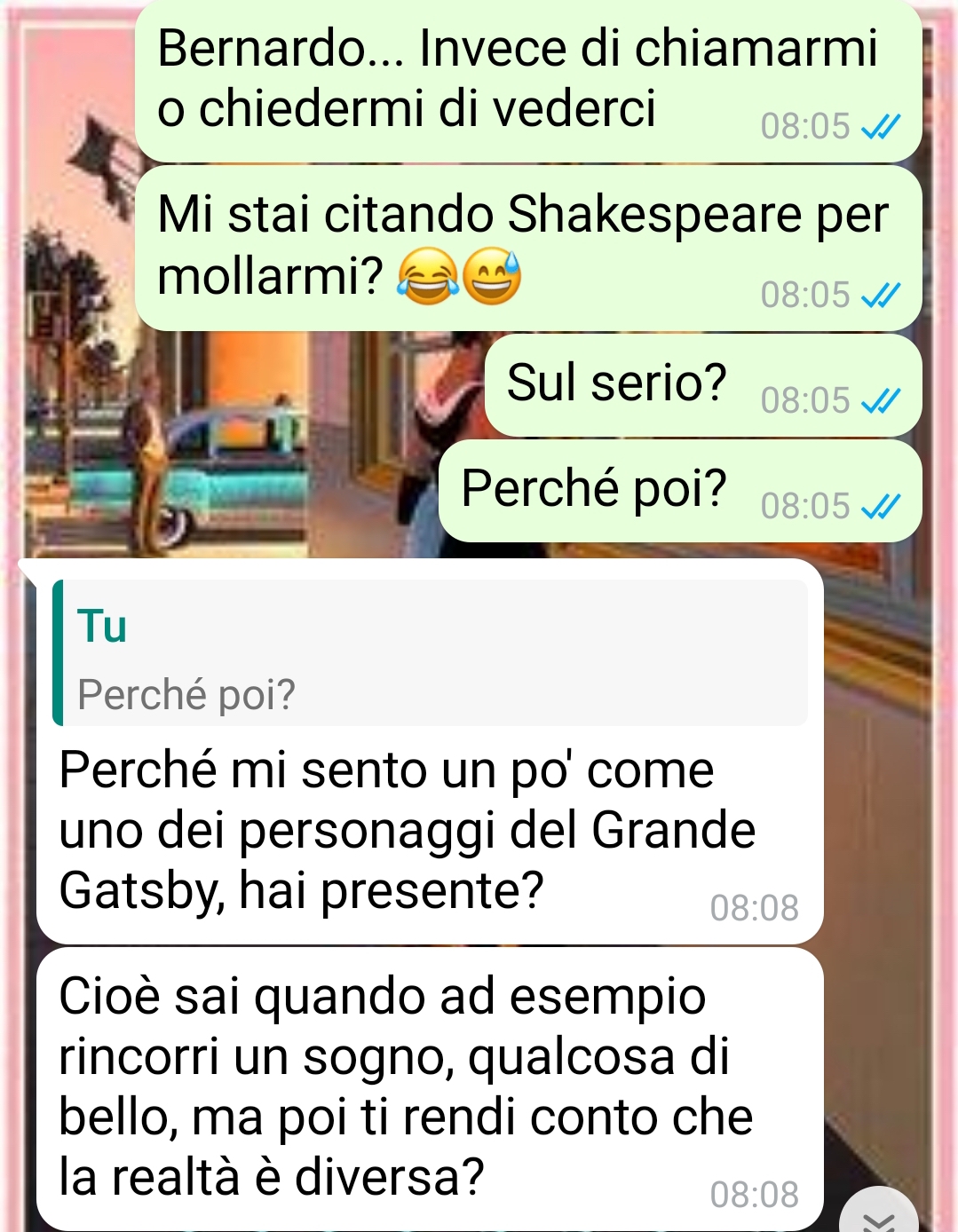Open quoted reply 'Perché poi?' from Tu
Image resolution: width=958 pixels, height=1232 pixels.
(431, 653)
